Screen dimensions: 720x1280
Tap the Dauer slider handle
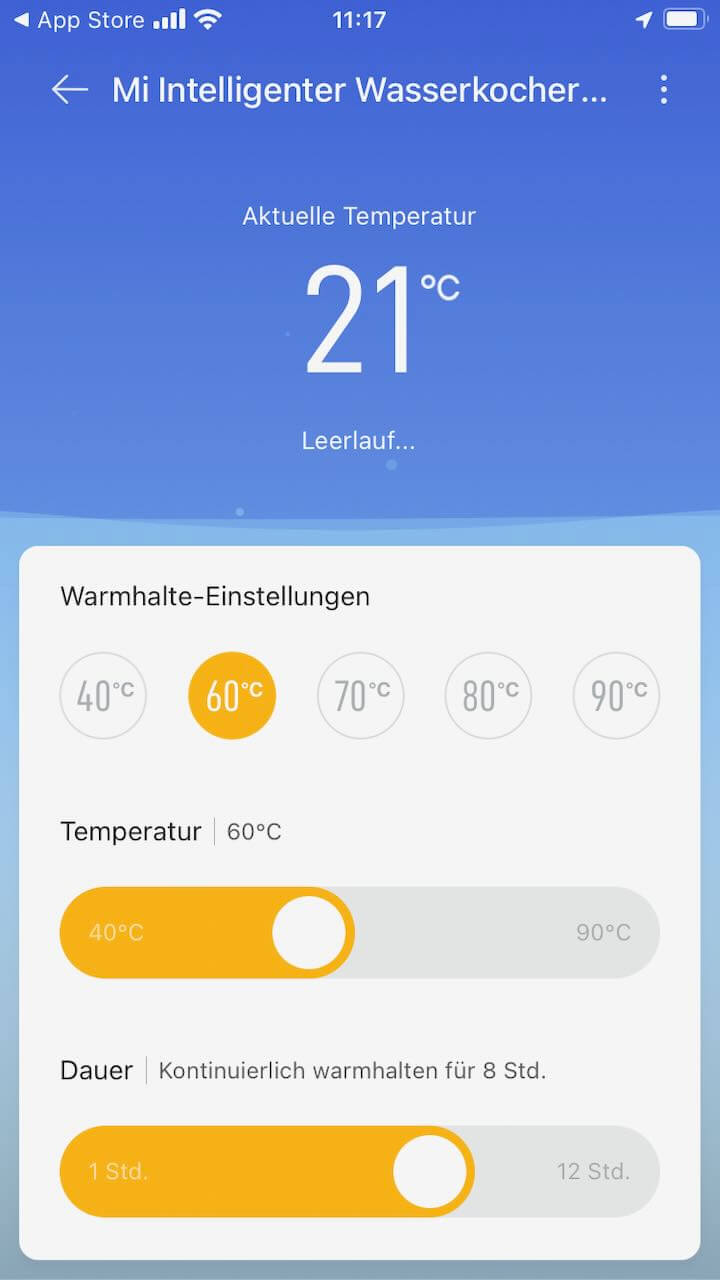tap(430, 1172)
